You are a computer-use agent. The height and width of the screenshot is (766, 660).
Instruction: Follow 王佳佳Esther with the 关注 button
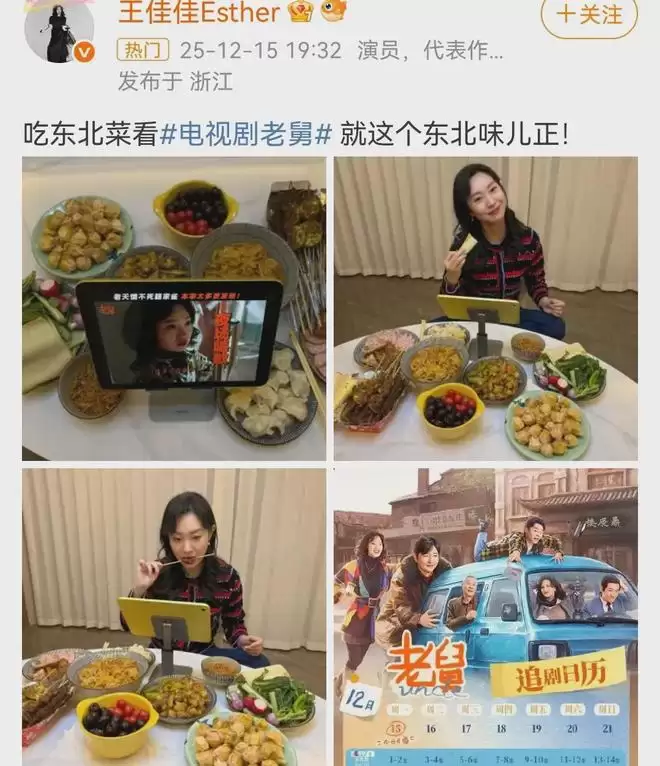point(589,16)
